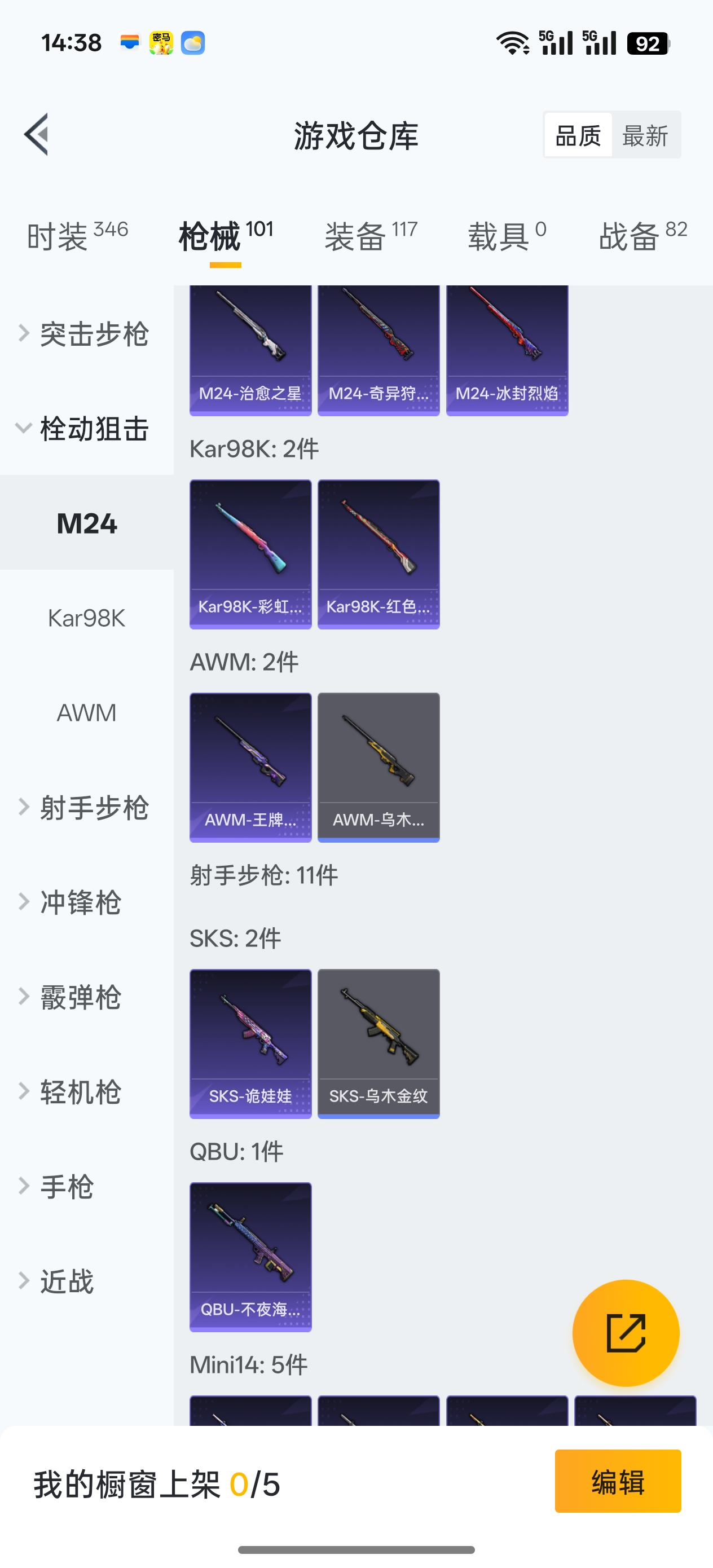Screen dimensions: 713x1568
Task: Tap the back arrow to leave 游戏仓库
Action: 38,136
